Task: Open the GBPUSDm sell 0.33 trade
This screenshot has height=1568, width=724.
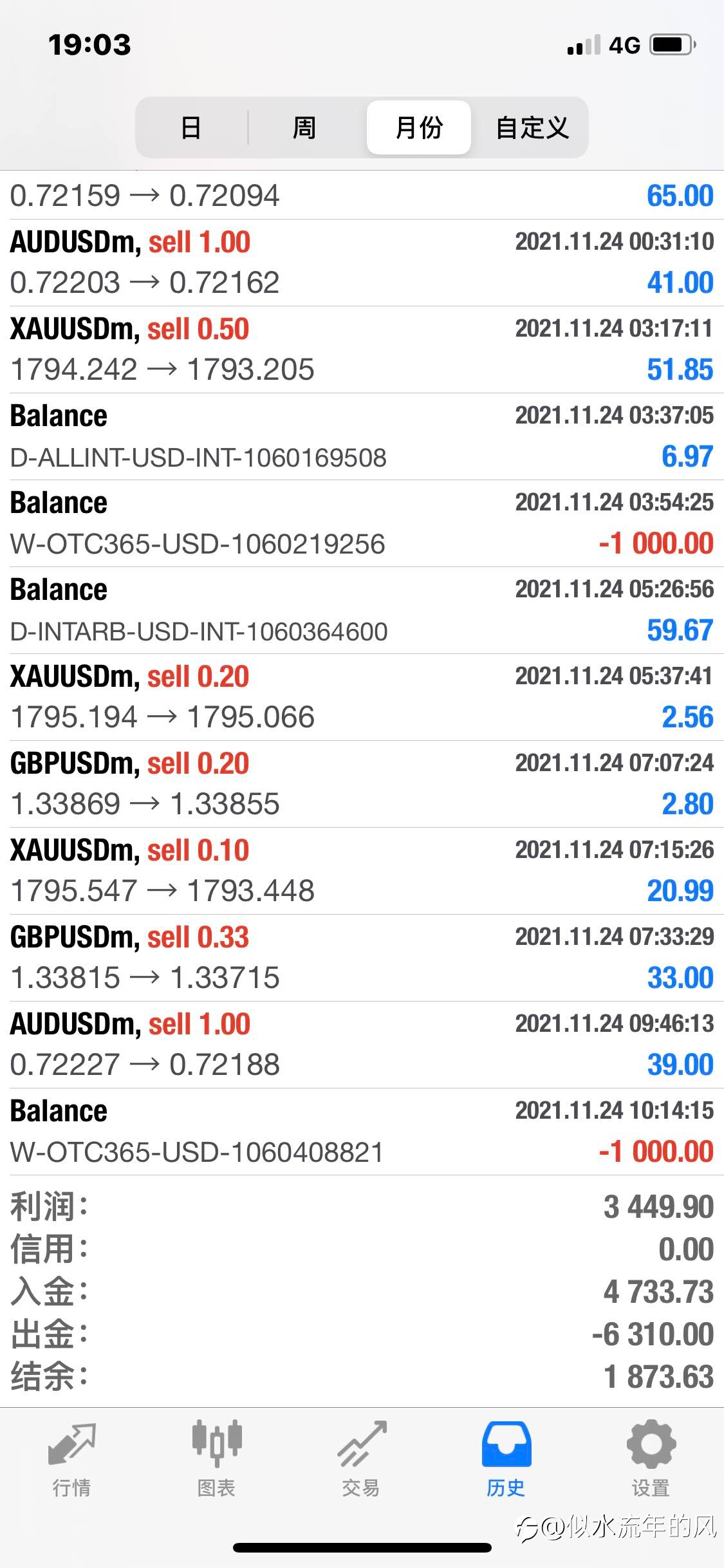Action: [x=362, y=958]
